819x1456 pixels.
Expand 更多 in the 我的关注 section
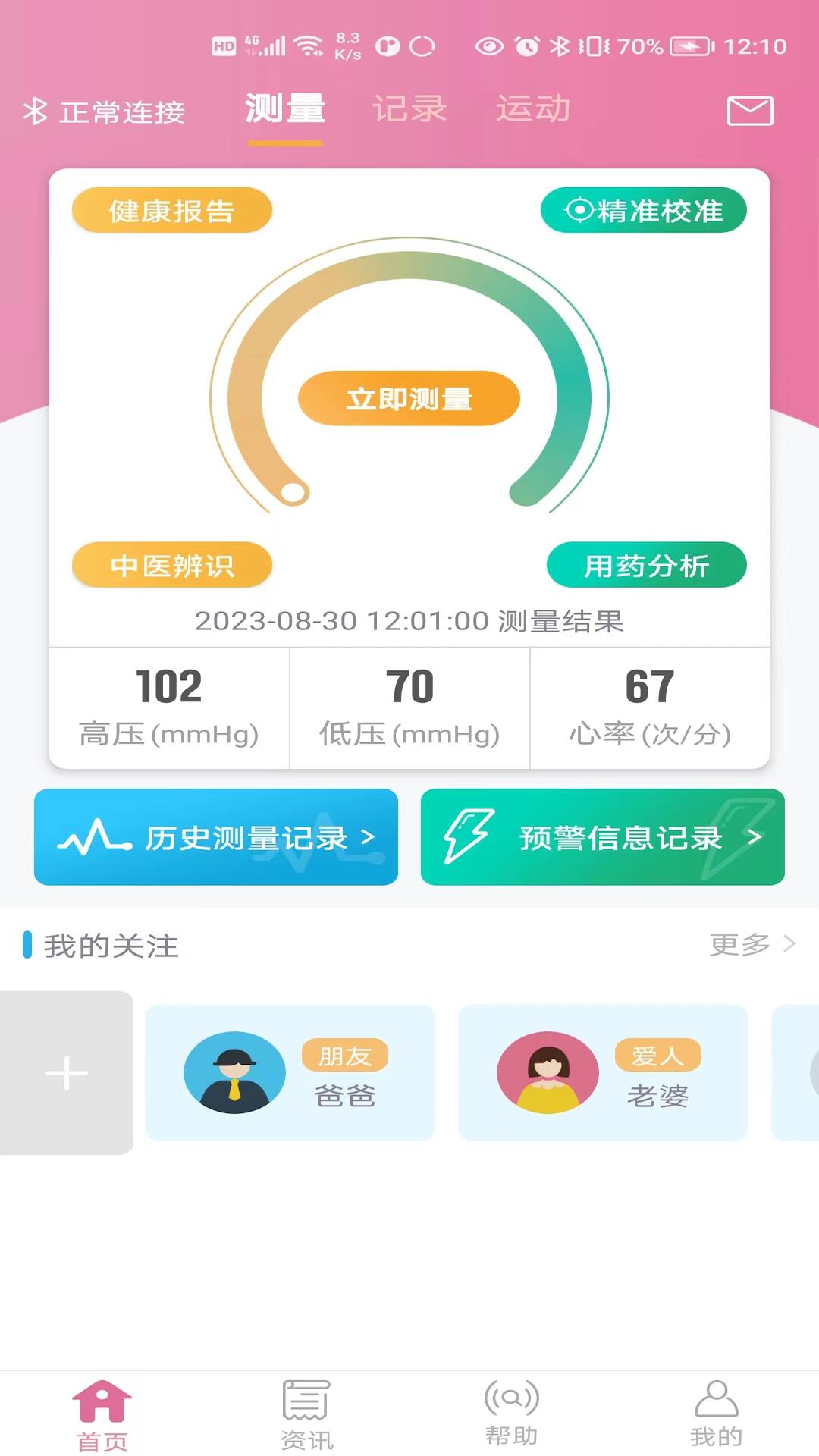point(746,945)
